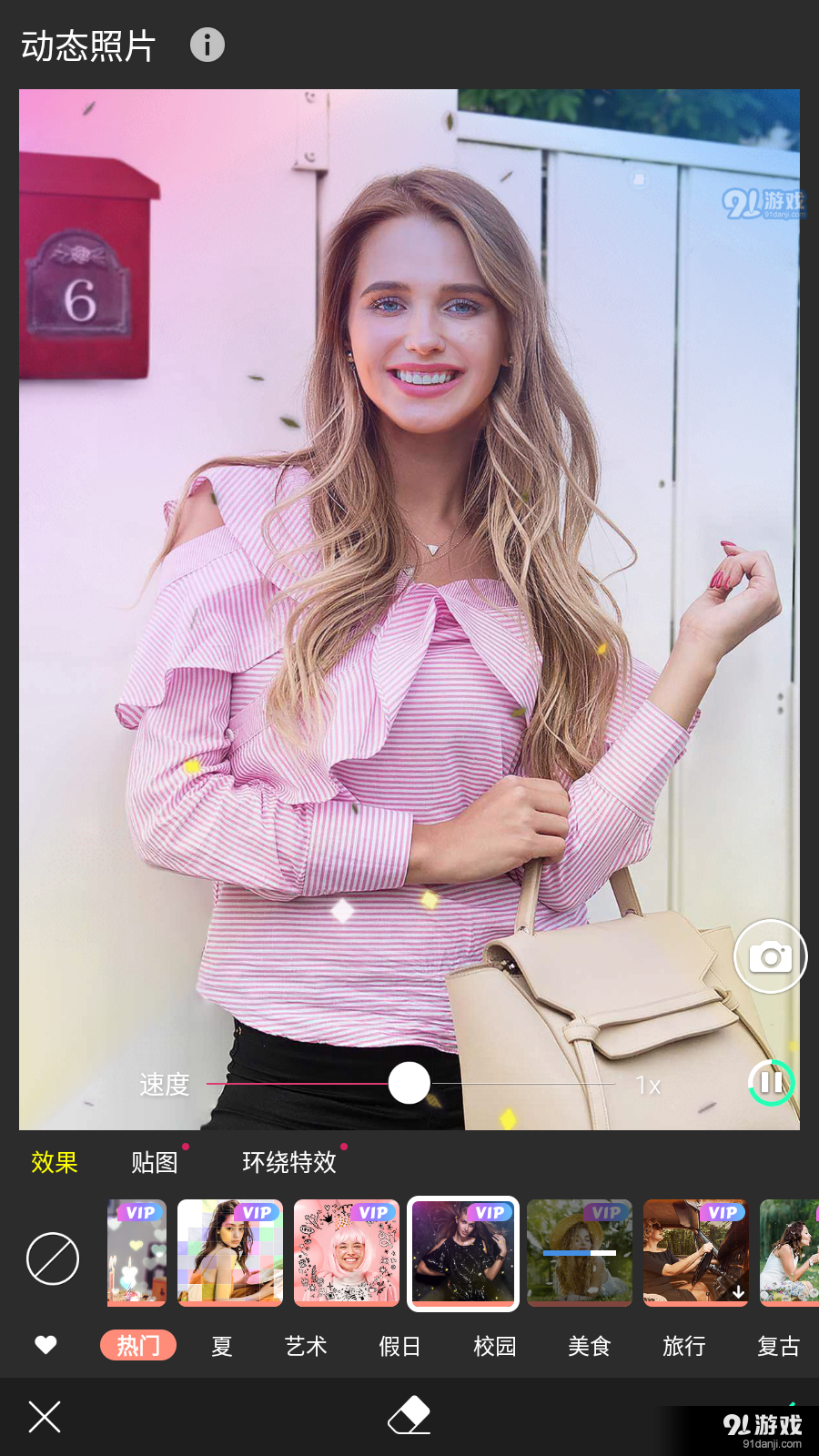
Task: Close the editor with the X
Action: [45, 1417]
